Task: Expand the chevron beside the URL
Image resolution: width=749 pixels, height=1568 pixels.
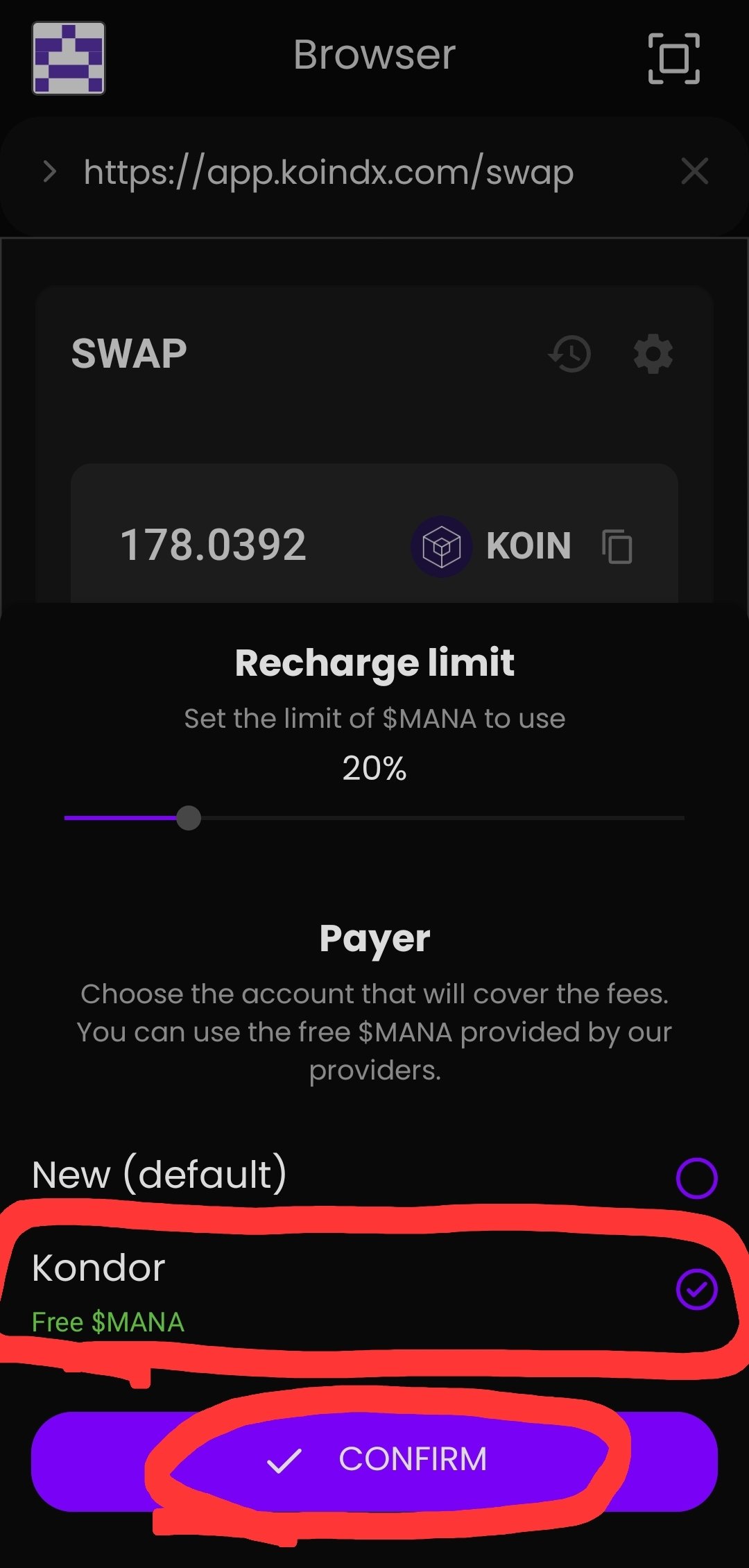Action: (49, 171)
